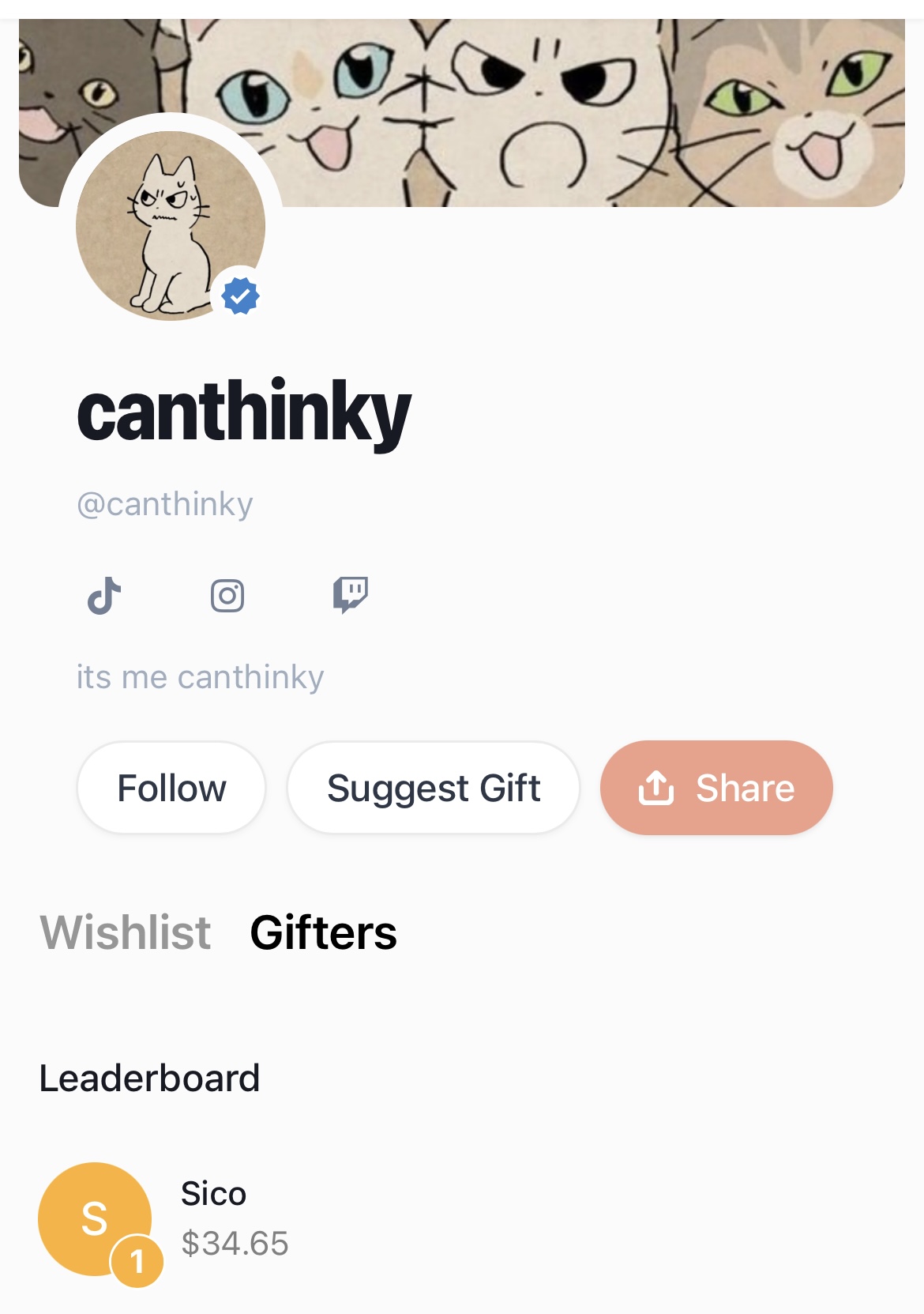Share this profile
Image resolution: width=924 pixels, height=1314 pixels.
(716, 788)
